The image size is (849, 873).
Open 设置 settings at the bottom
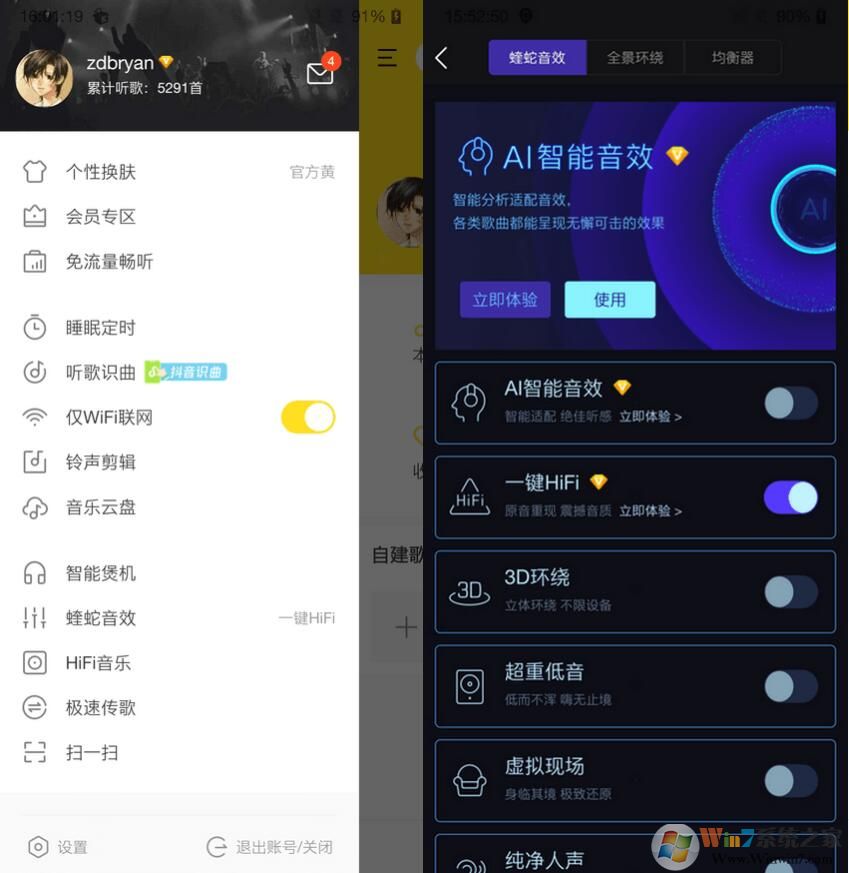[58, 848]
